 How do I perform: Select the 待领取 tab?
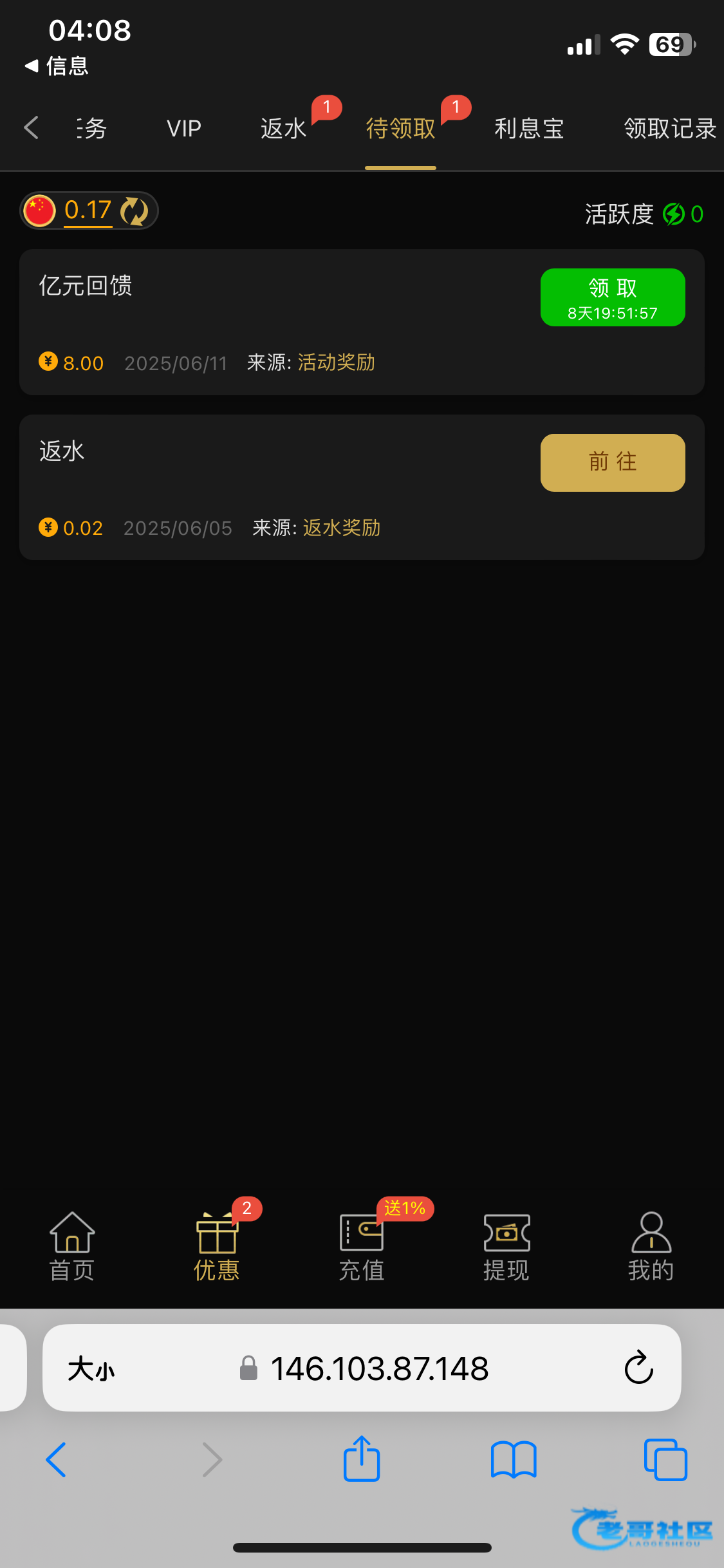pos(400,129)
